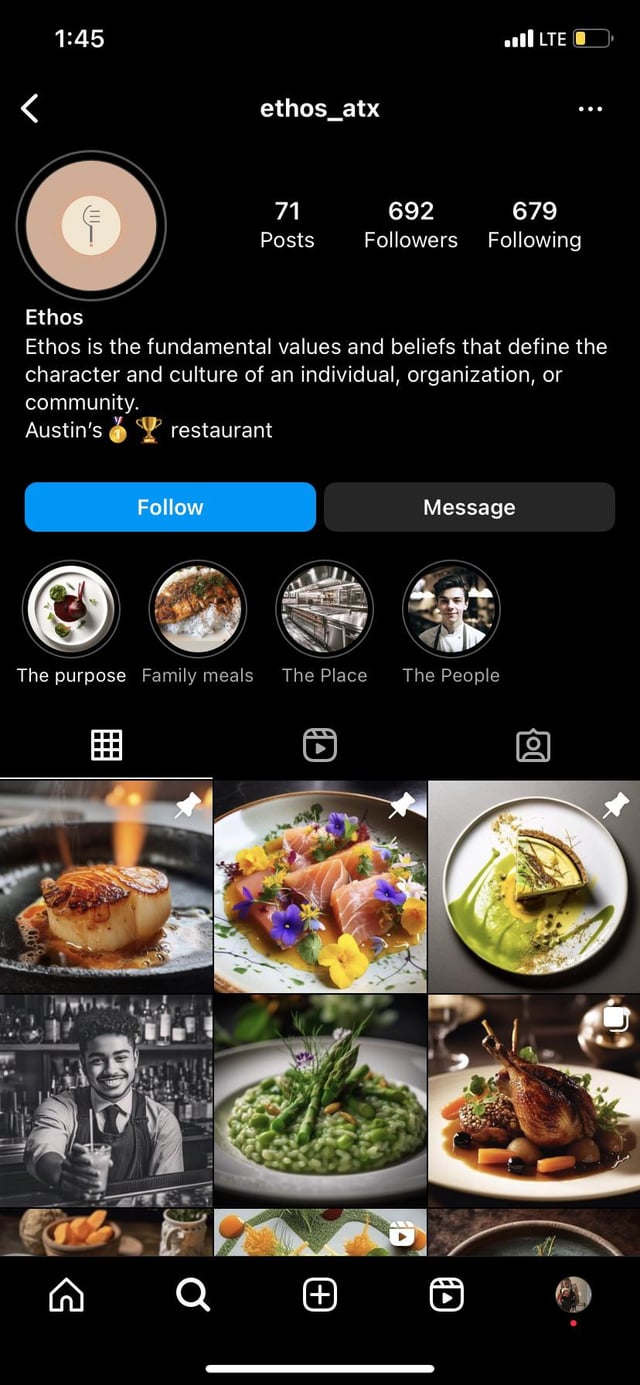Open "The purpose" story highlight

tap(71, 609)
